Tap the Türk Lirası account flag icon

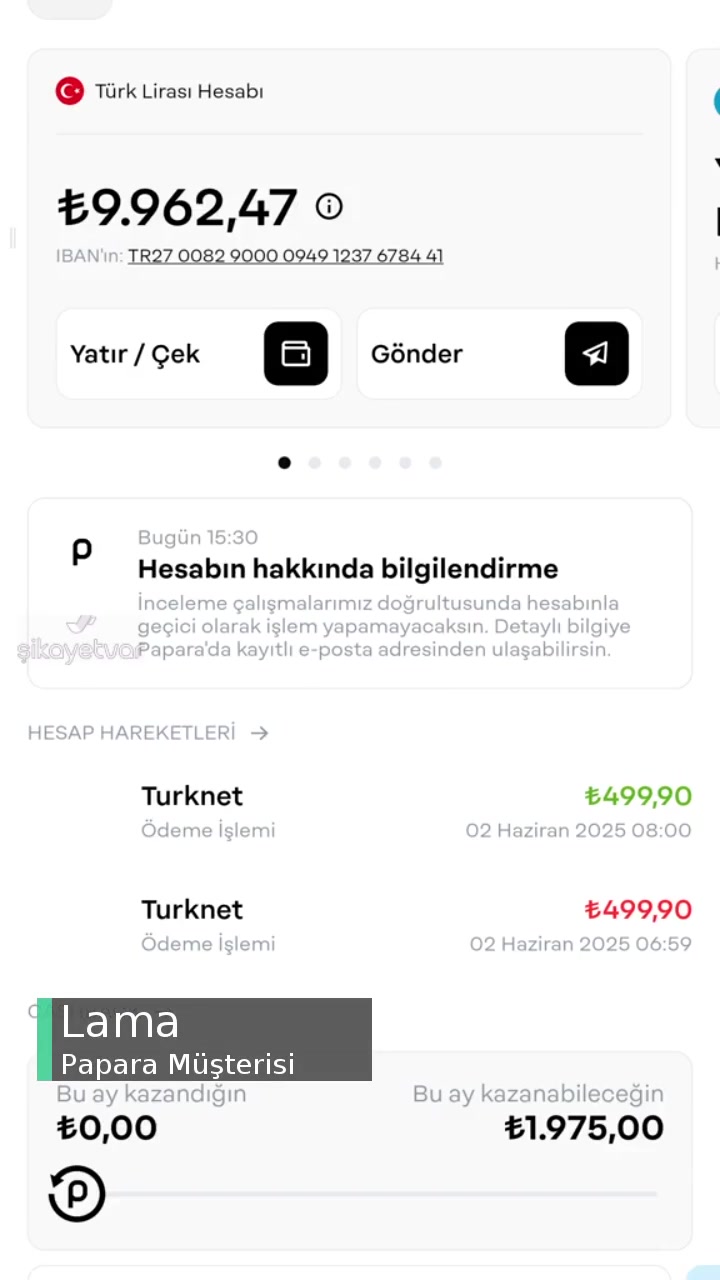coord(69,90)
